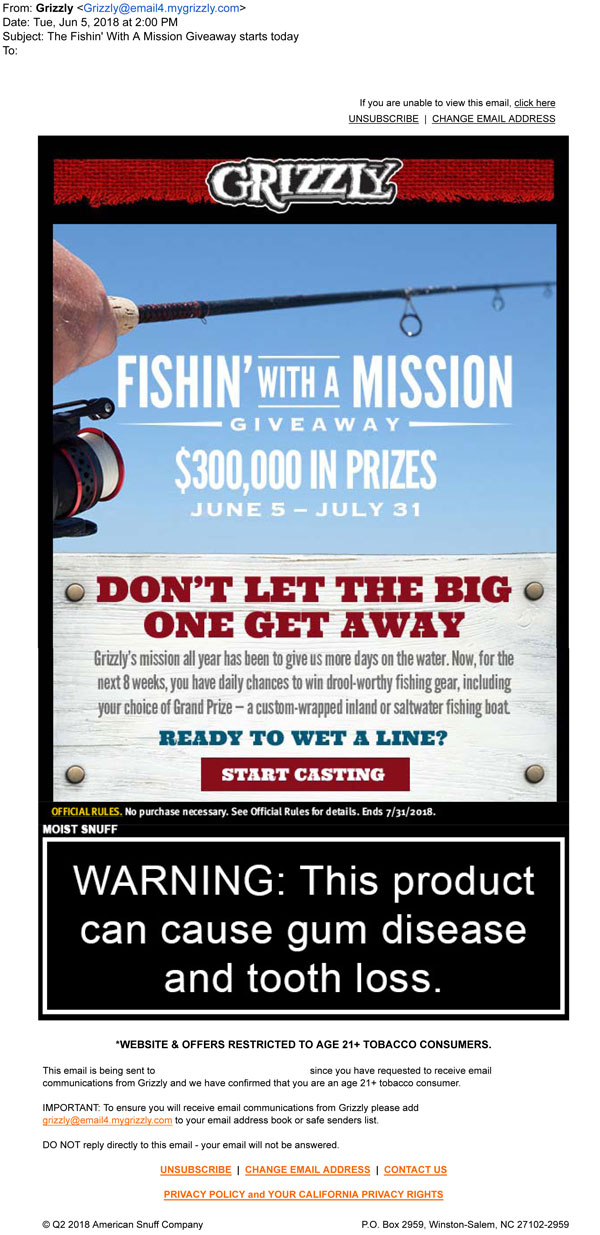Open the sender address Grizzly@email4.mygrizzly.com
The image size is (600, 1235).
[x=161, y=8]
